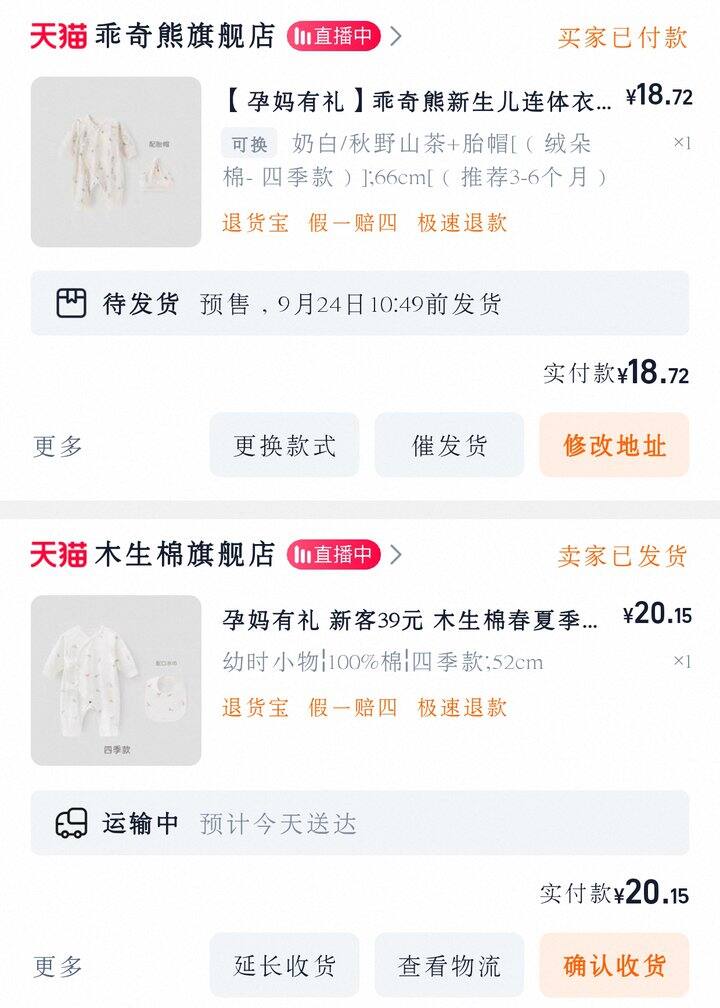This screenshot has width=720, height=1008.
Task: Tap 确认收货 to confirm receipt
Action: pyautogui.click(x=614, y=966)
